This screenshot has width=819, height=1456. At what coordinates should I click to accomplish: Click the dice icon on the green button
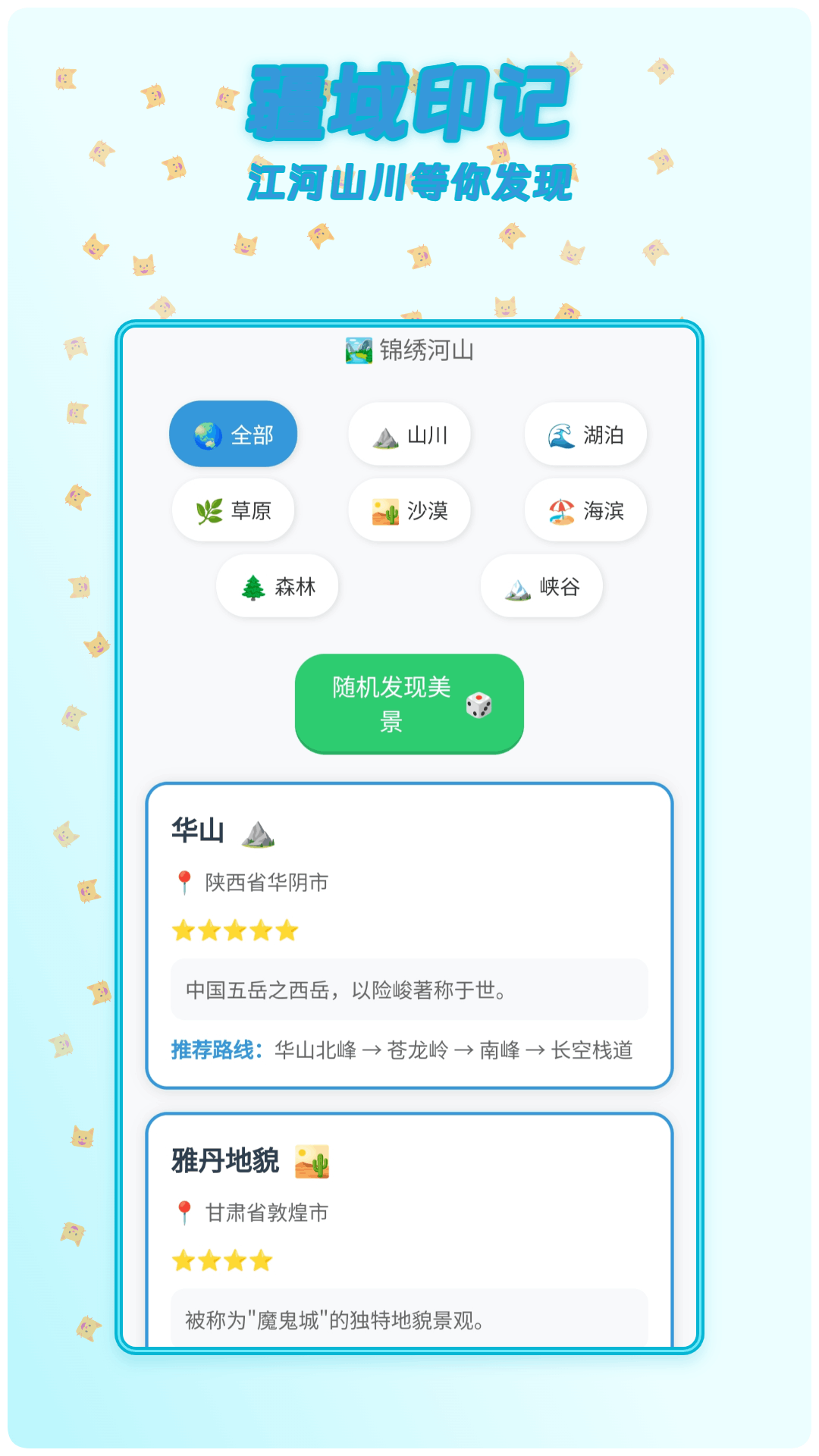pyautogui.click(x=477, y=705)
